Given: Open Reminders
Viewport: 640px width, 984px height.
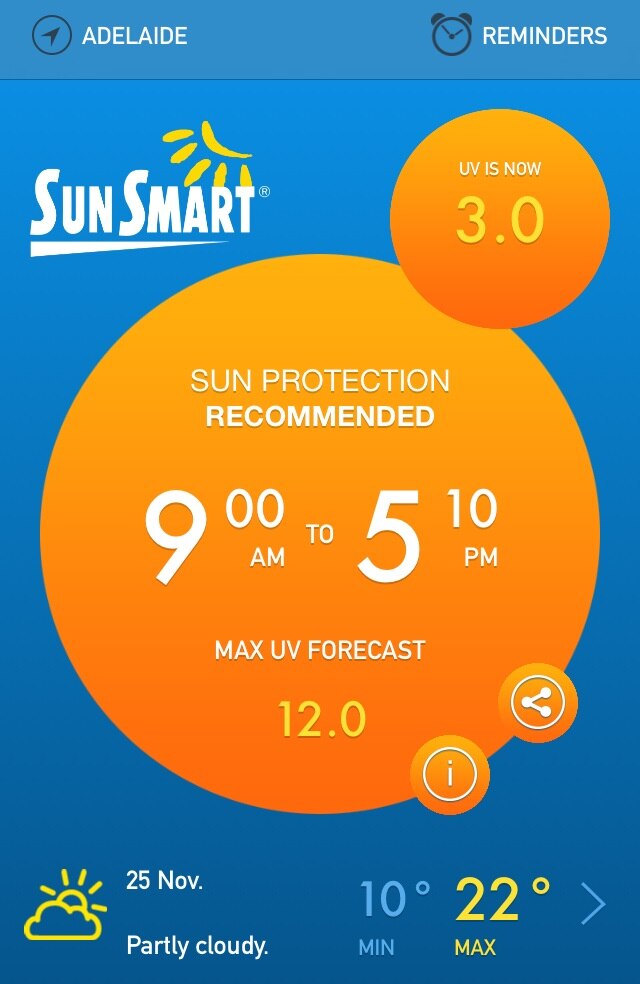Looking at the screenshot, I should (x=520, y=37).
